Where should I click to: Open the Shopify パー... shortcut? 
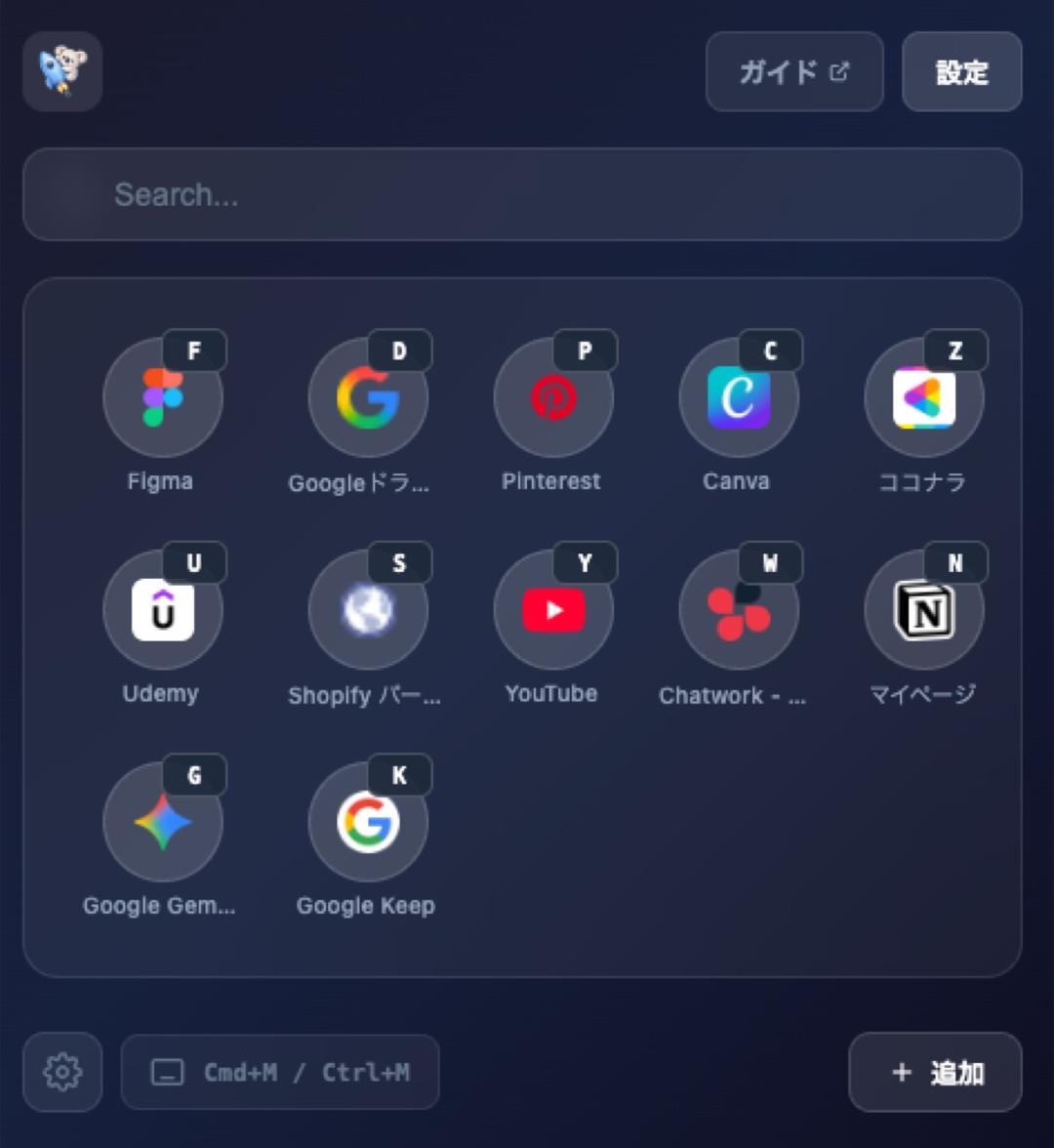click(368, 608)
